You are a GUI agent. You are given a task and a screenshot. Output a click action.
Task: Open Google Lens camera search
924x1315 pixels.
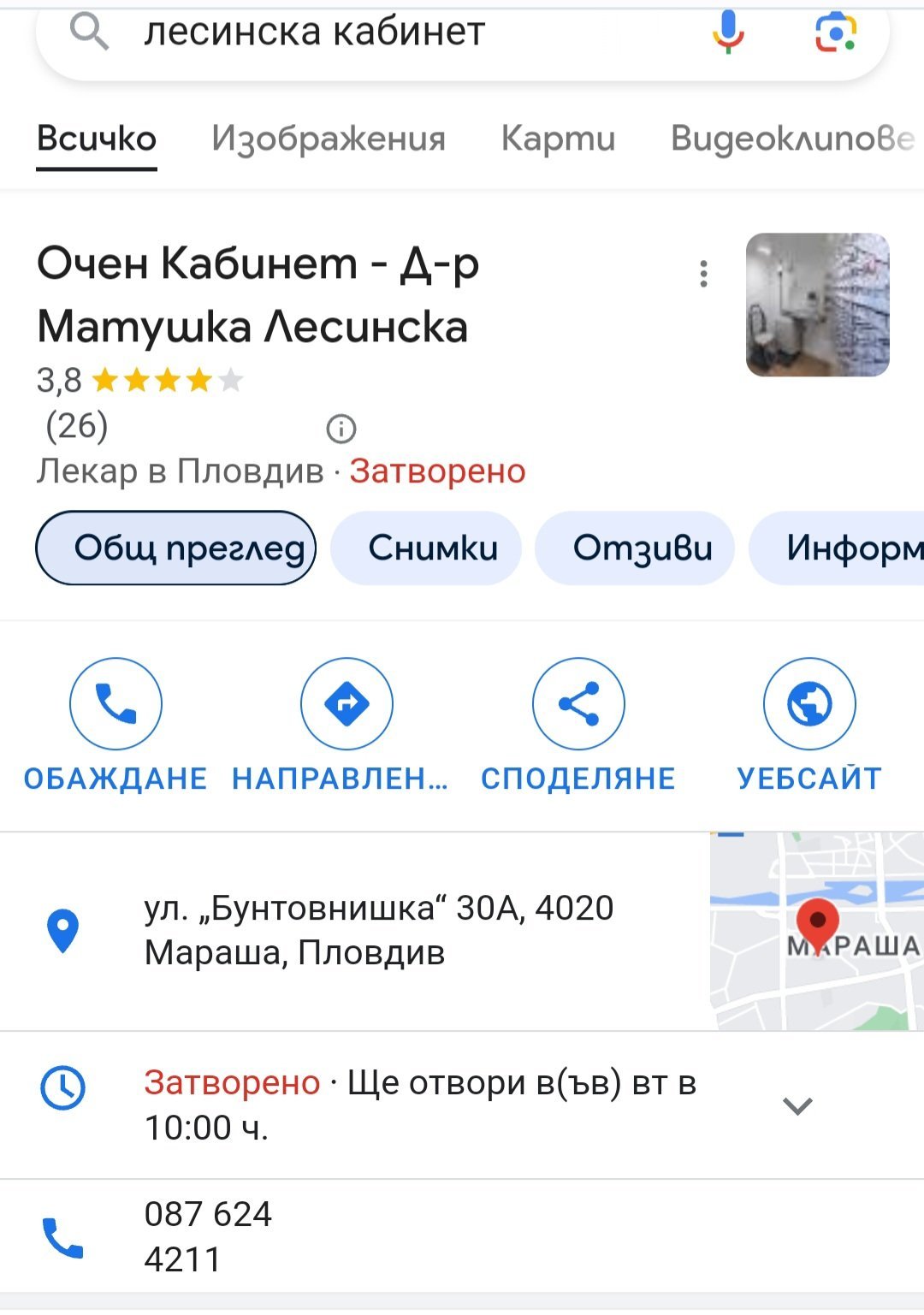pos(835,33)
